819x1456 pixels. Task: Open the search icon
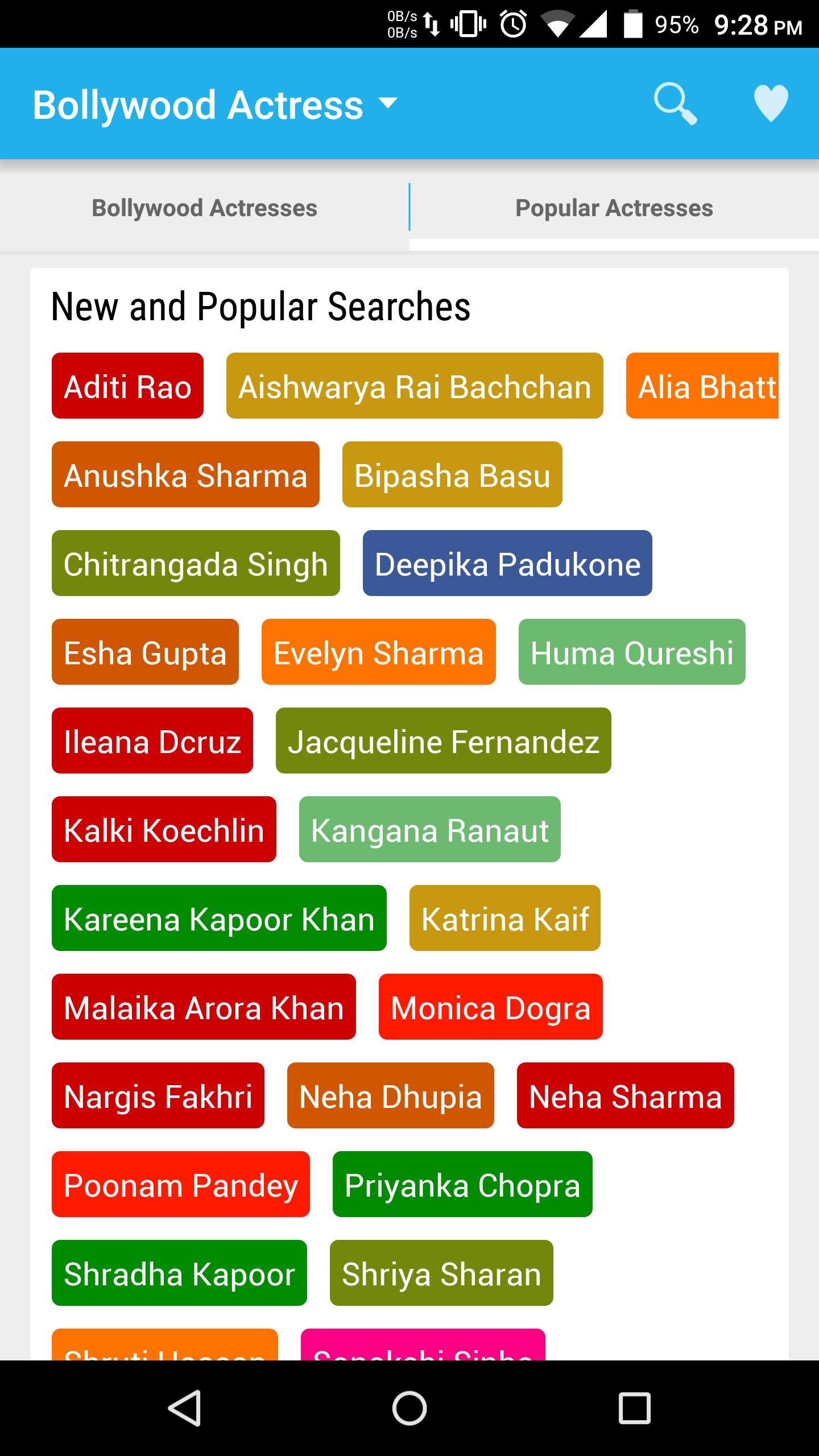point(675,104)
